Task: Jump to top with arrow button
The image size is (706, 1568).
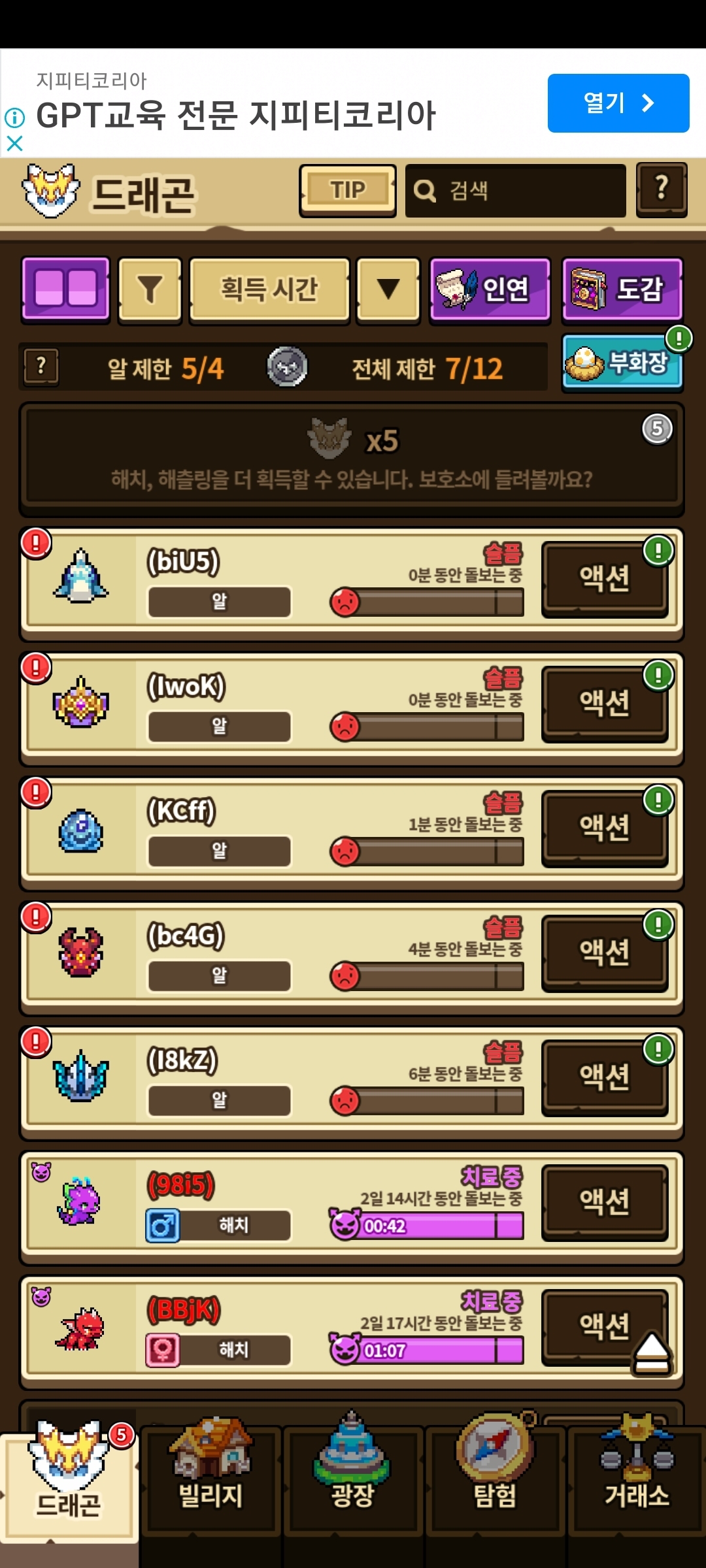Action: click(x=651, y=1352)
